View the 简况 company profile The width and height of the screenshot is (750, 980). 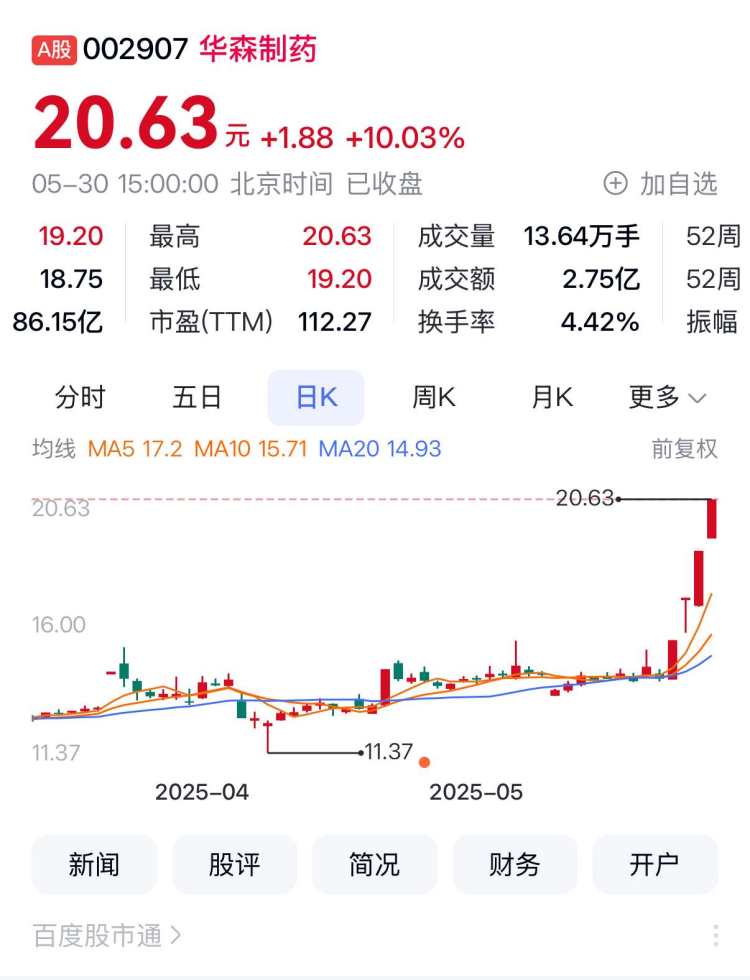[374, 864]
